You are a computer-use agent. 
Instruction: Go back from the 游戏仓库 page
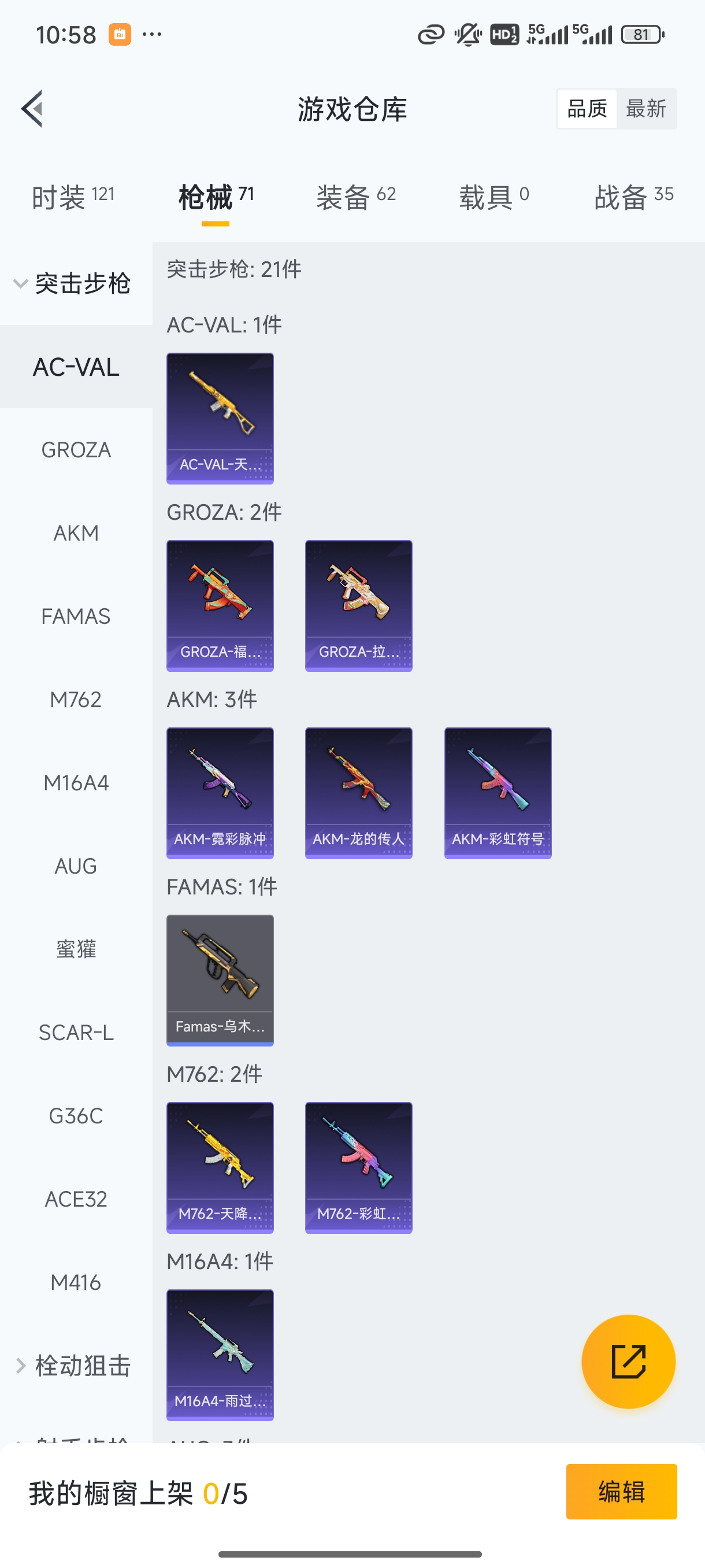click(x=32, y=109)
